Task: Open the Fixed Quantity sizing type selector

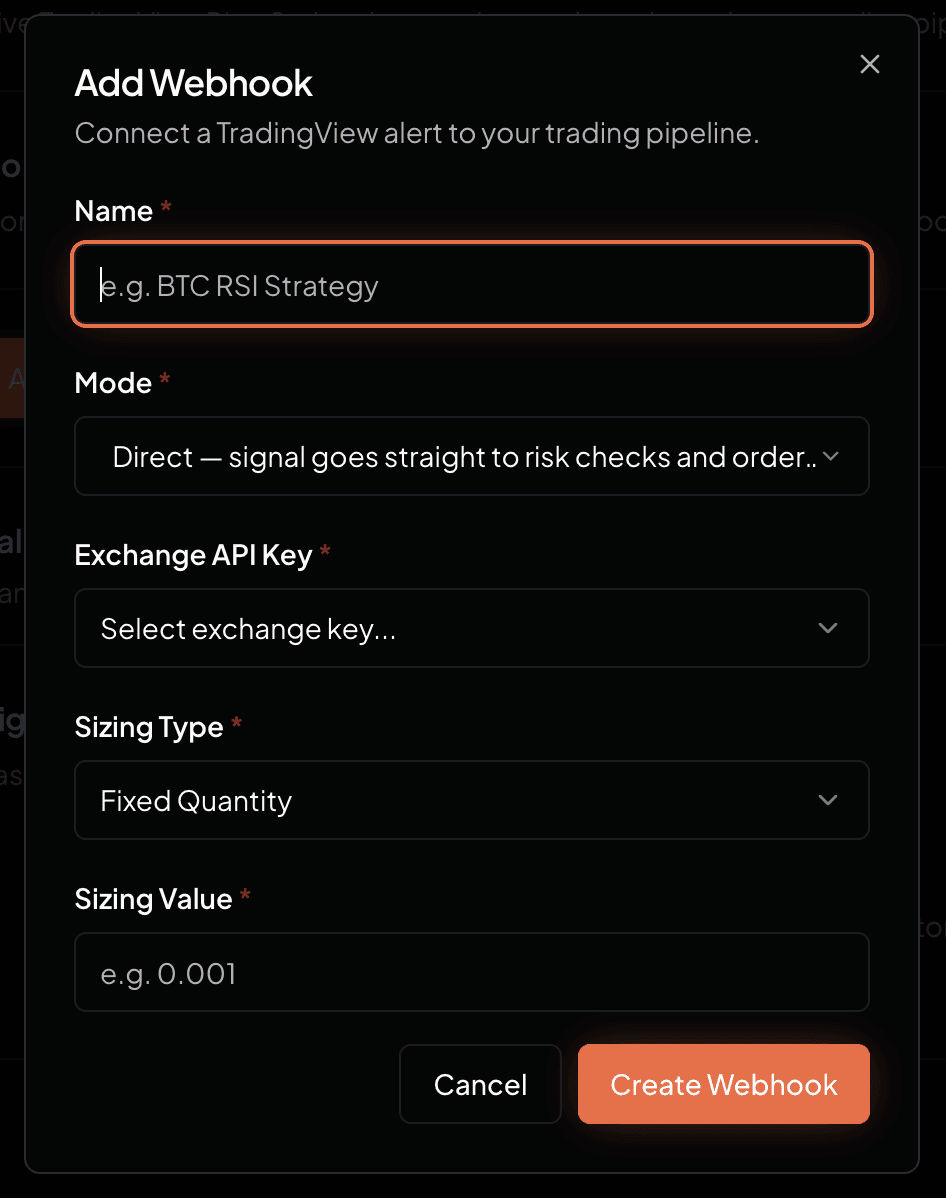Action: (472, 800)
